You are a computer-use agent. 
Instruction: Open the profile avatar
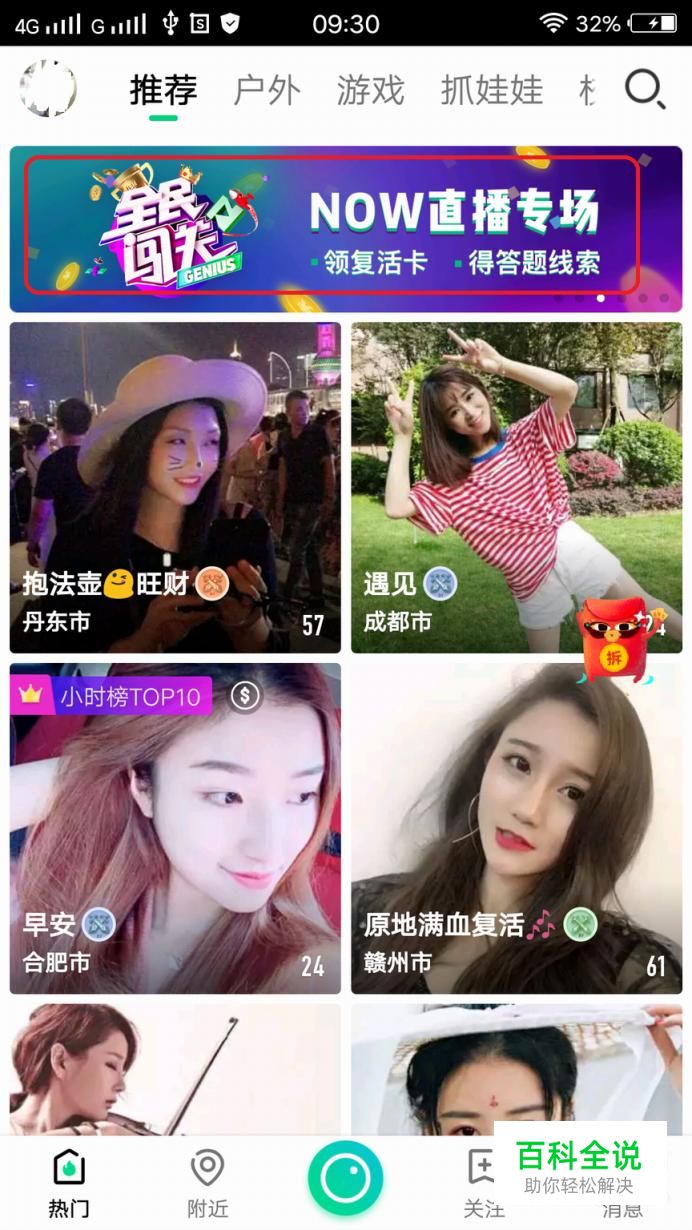pos(48,91)
